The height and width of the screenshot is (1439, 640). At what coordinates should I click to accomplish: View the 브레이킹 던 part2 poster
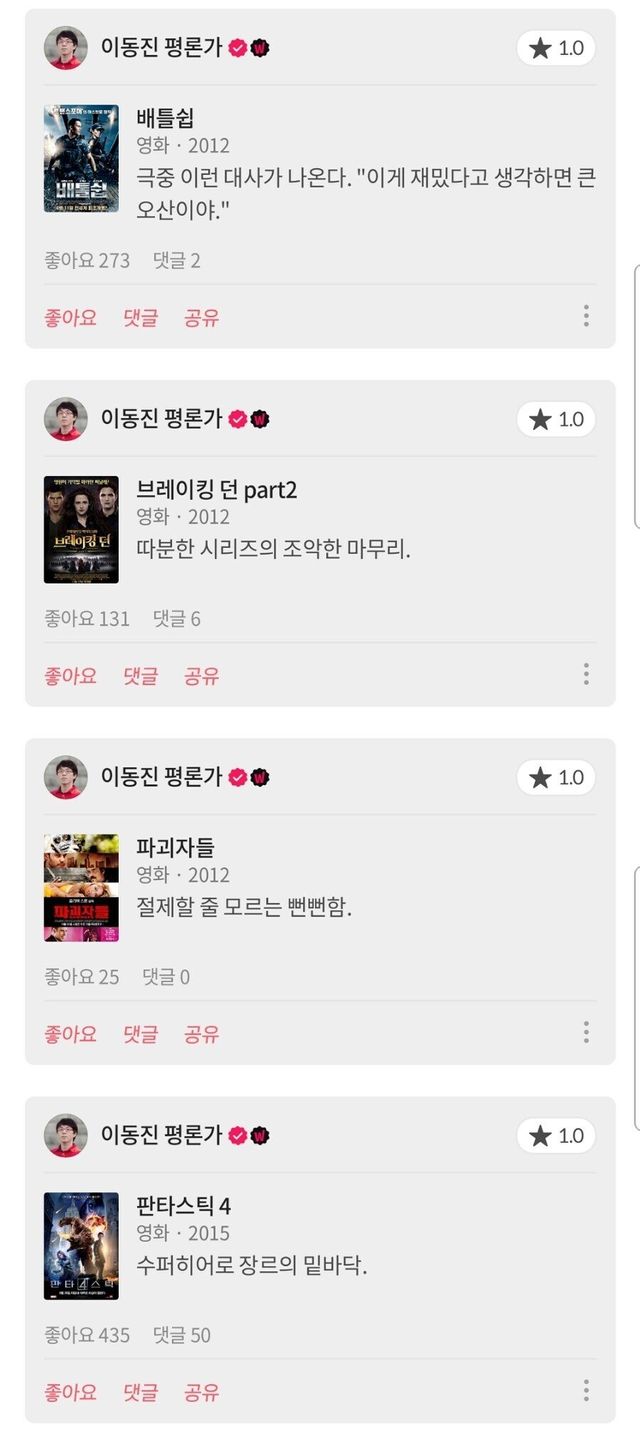[81, 529]
